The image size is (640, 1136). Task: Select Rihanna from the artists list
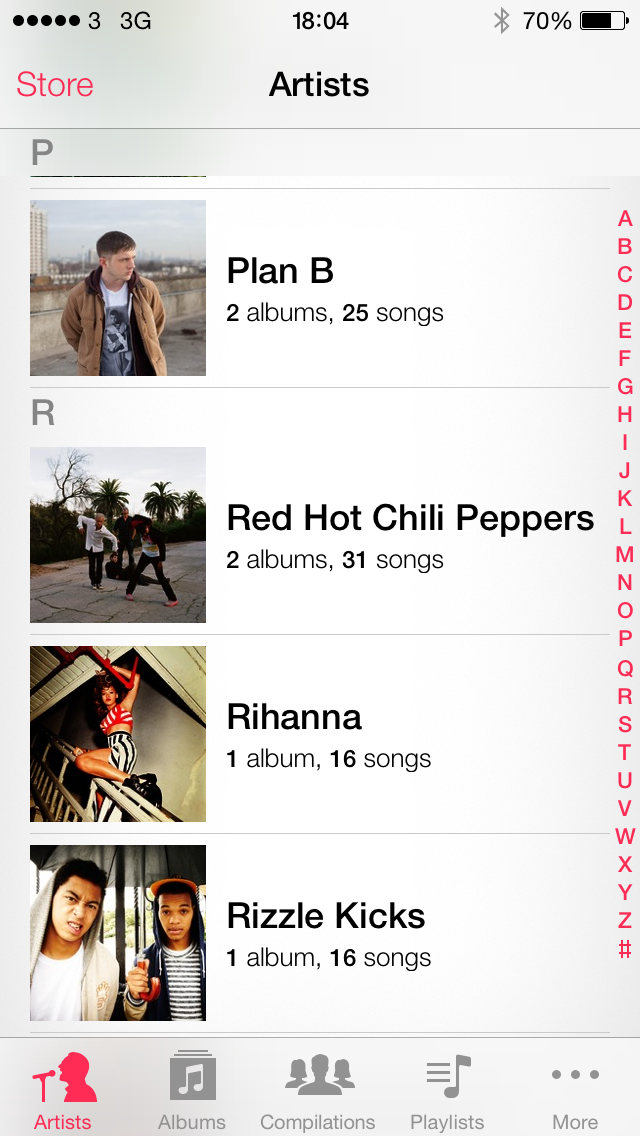pos(320,734)
